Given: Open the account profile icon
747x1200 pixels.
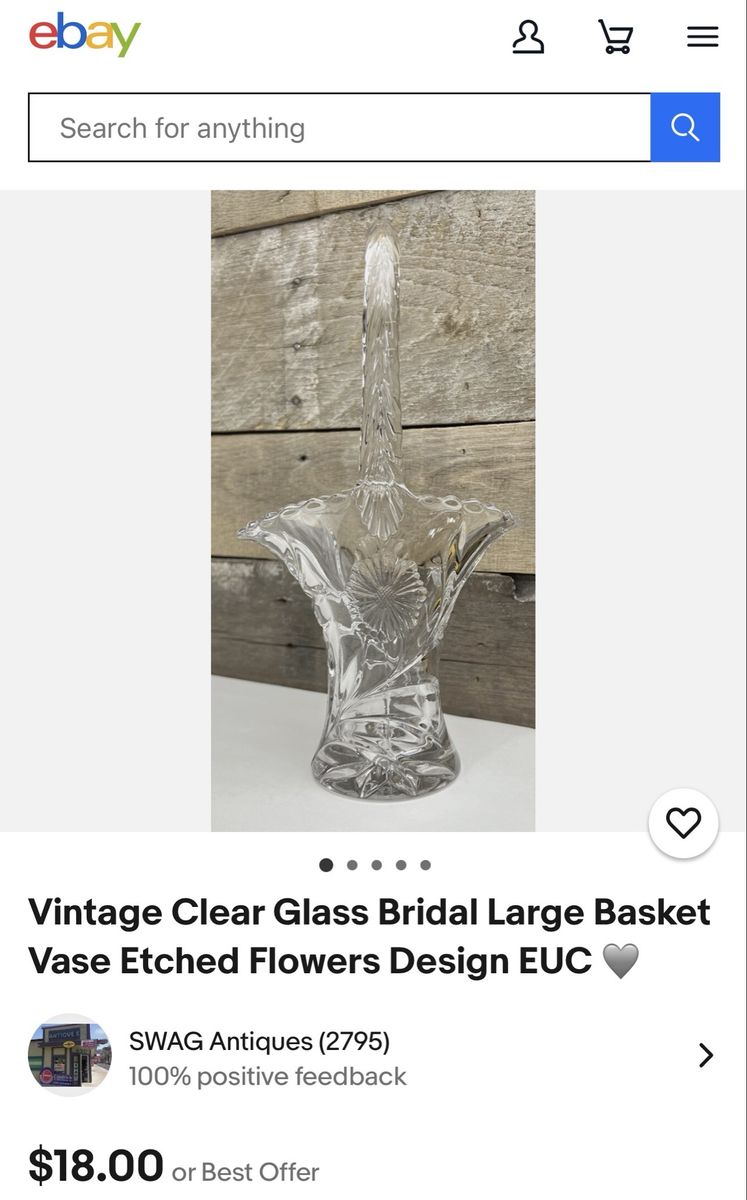Looking at the screenshot, I should [x=528, y=37].
